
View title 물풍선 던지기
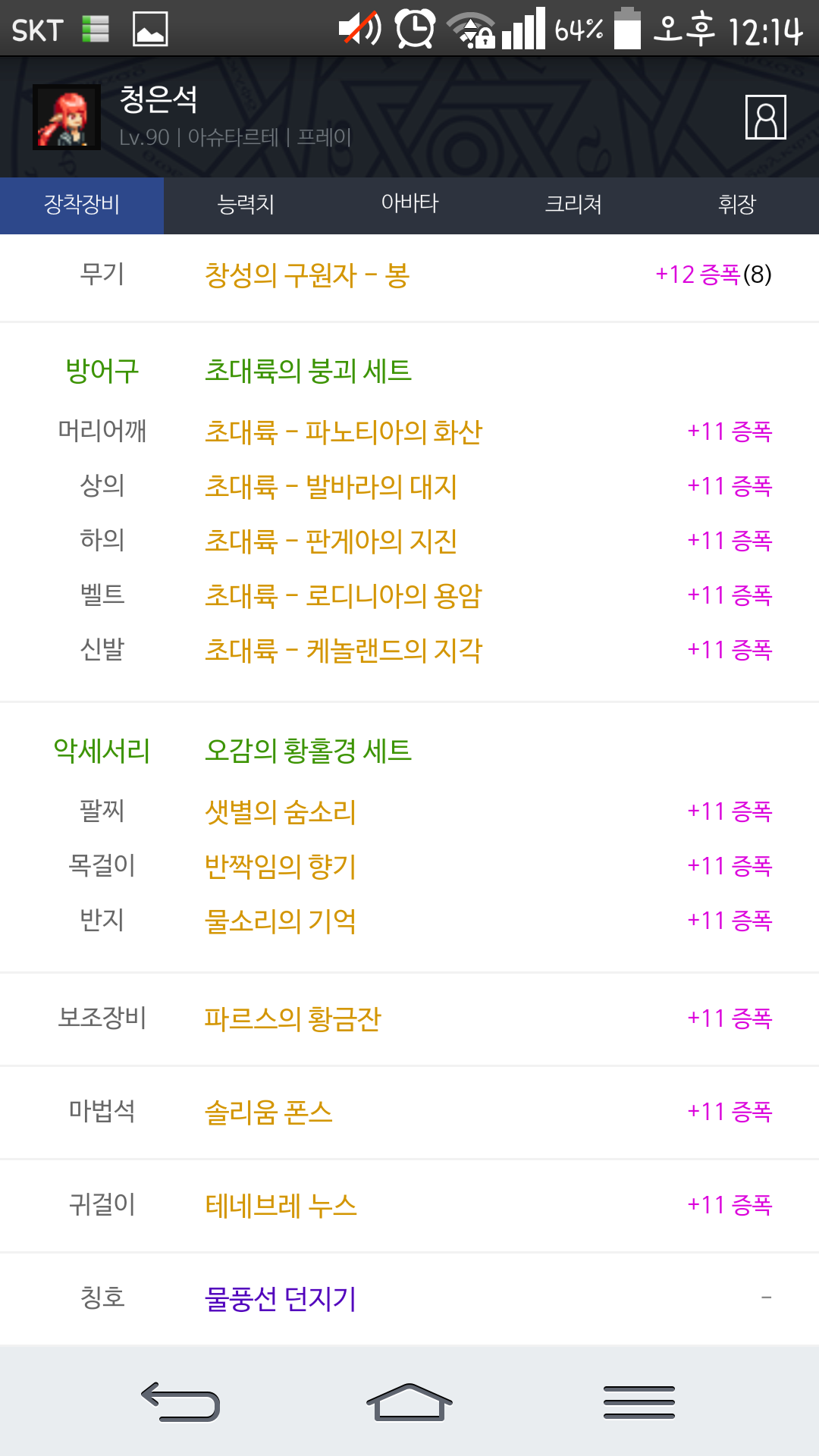coord(281,1299)
